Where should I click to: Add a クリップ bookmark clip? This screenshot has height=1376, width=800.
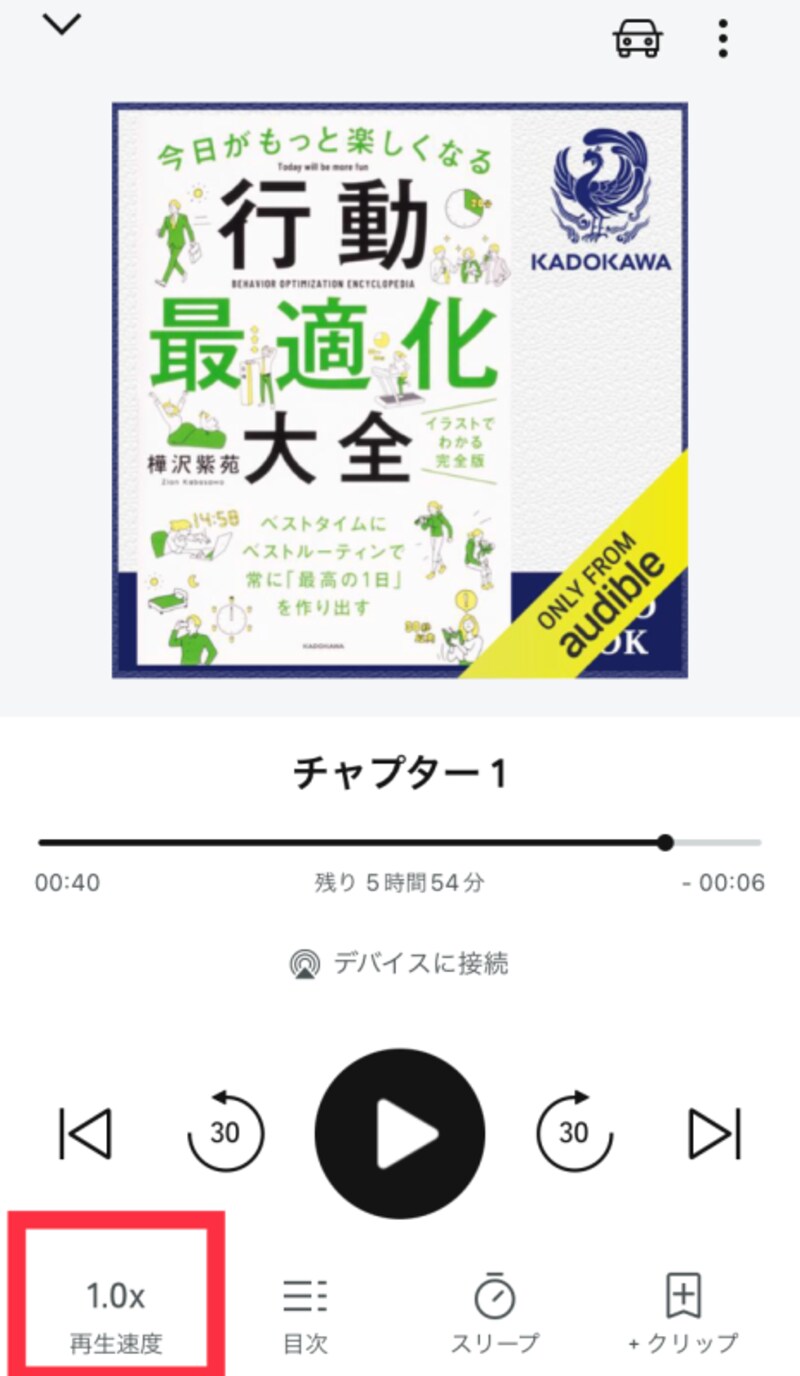click(684, 1312)
